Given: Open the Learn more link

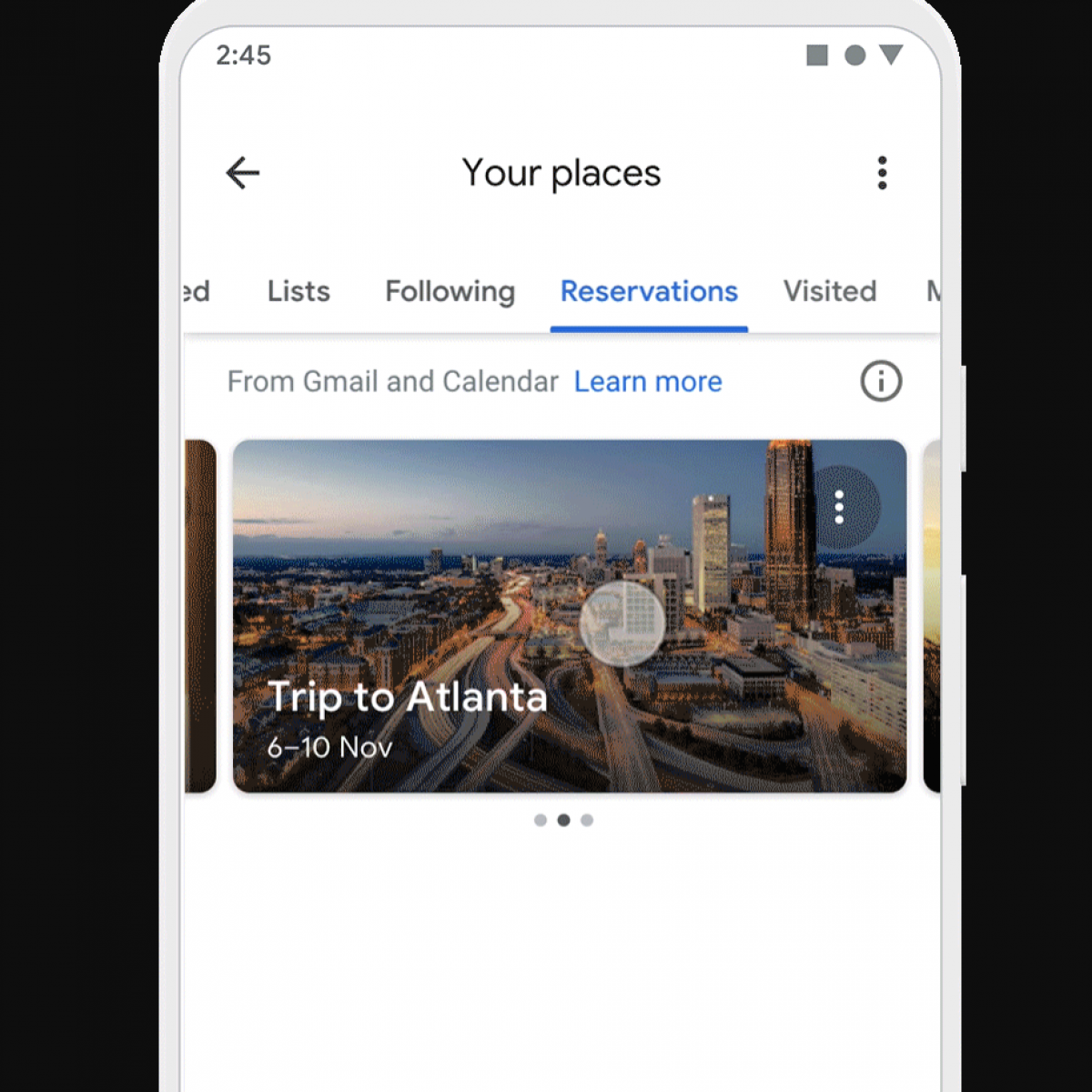Looking at the screenshot, I should point(648,381).
